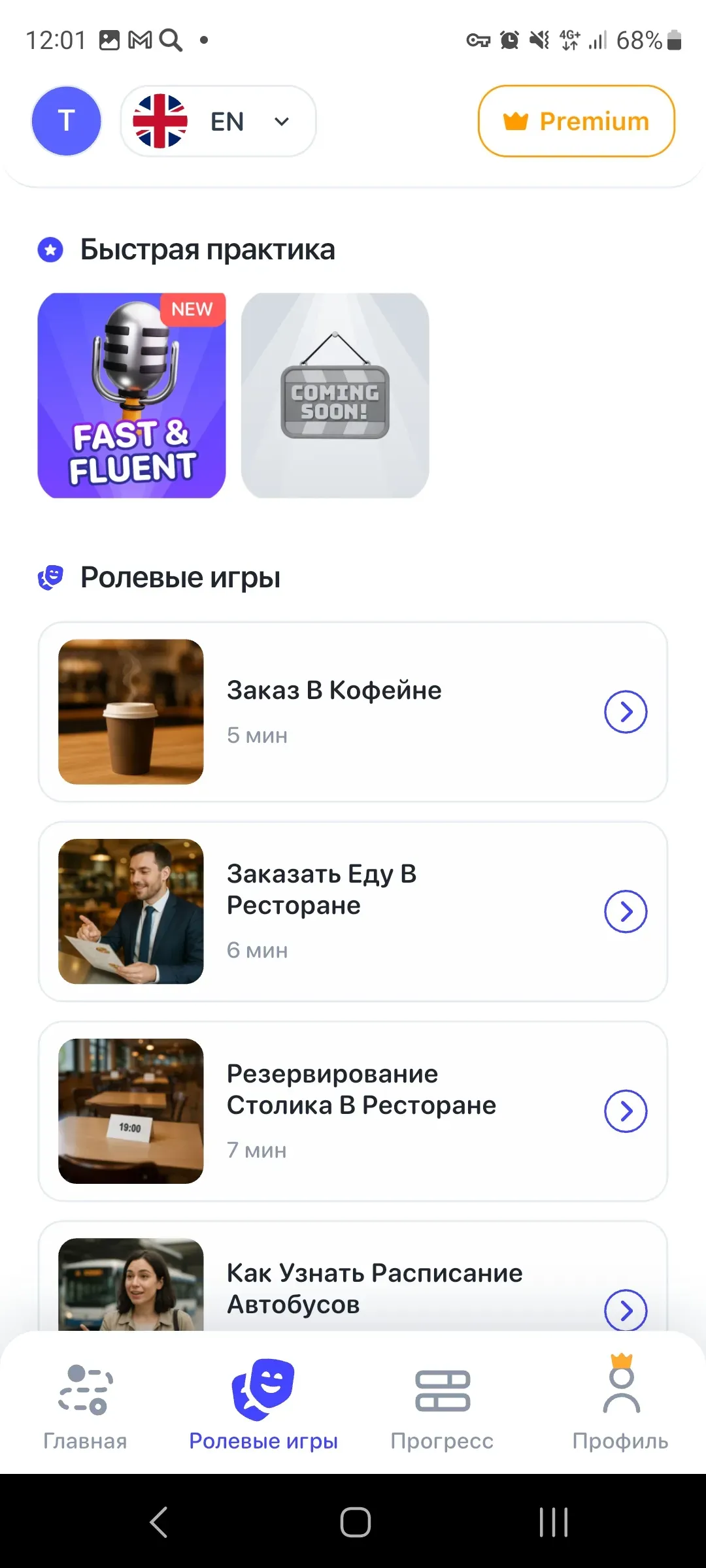Expand the Заказ В Кофейне lesson chevron
Viewport: 706px width, 1568px height.
[x=625, y=711]
